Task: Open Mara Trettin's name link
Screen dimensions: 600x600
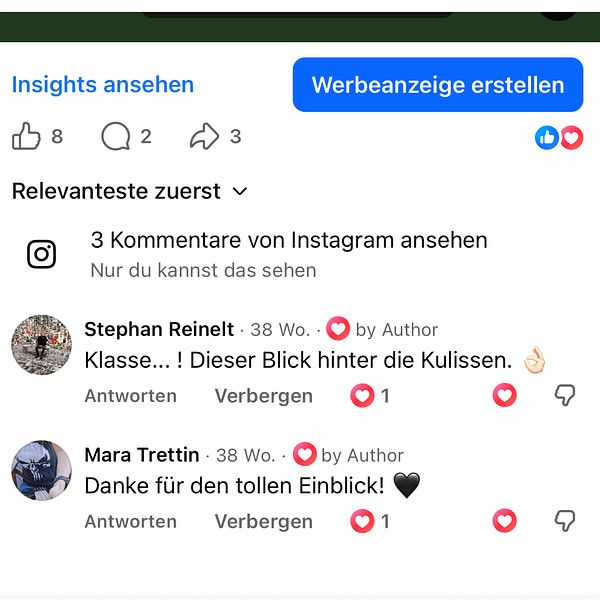Action: pyautogui.click(x=141, y=455)
